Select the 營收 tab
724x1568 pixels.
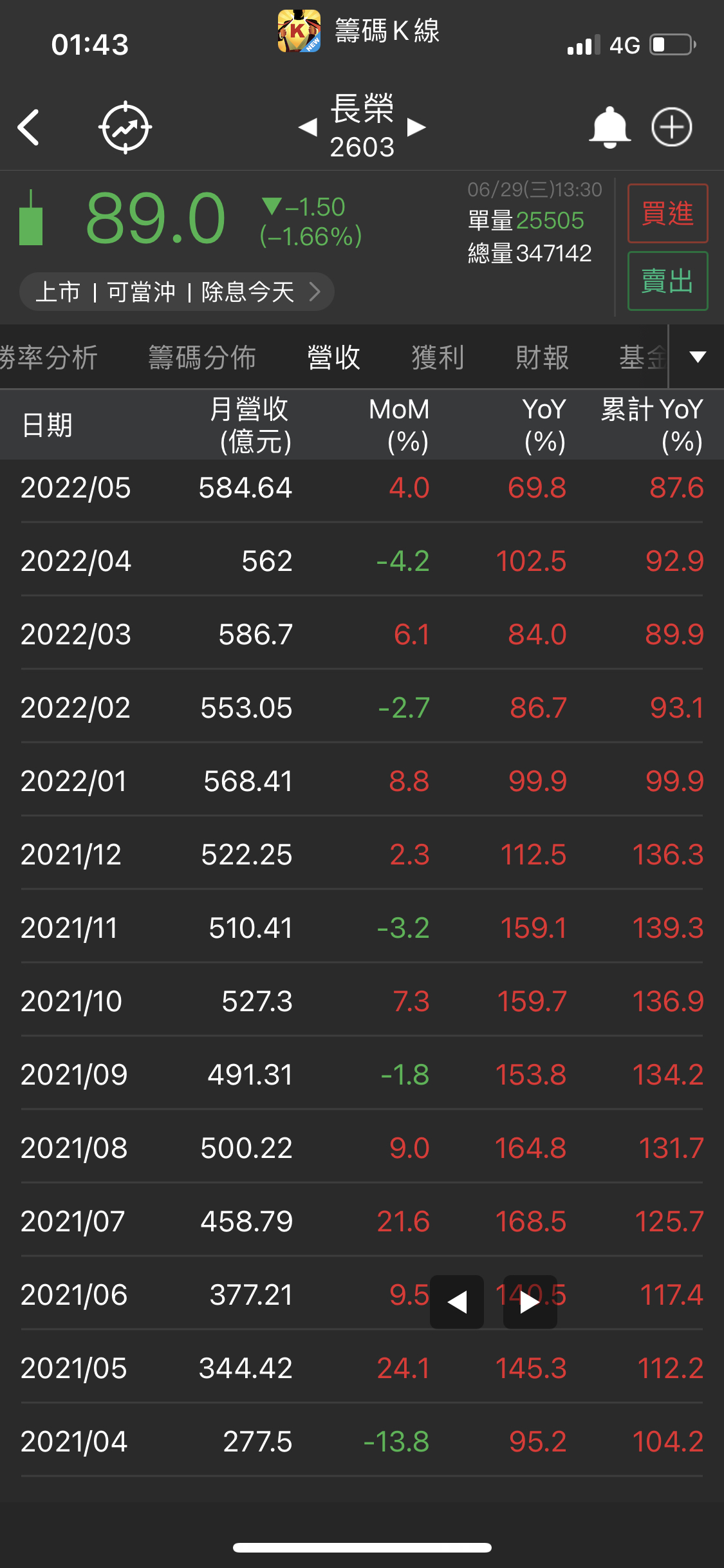coord(333,358)
